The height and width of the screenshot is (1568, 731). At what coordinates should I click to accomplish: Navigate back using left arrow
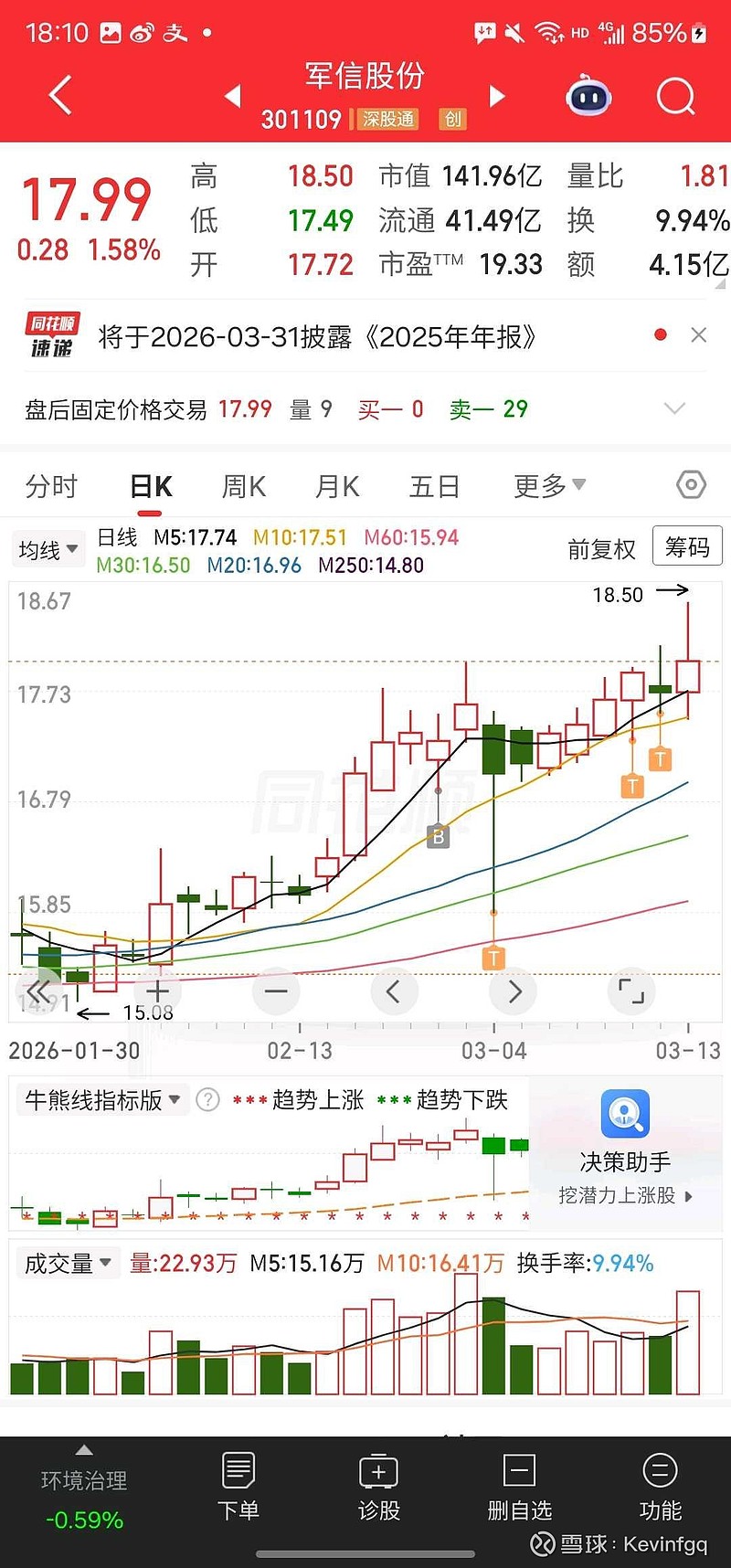58,95
